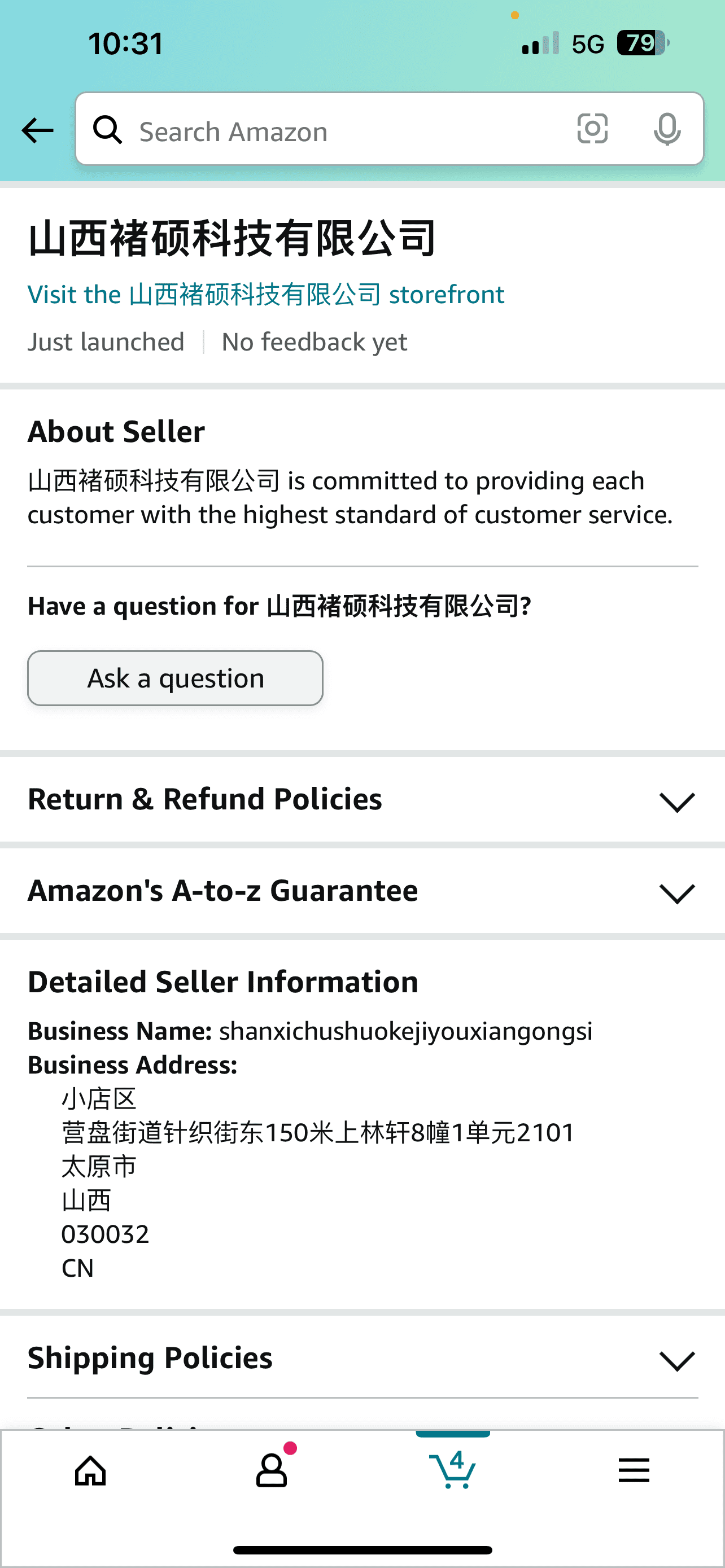The width and height of the screenshot is (725, 1568).
Task: Open the hamburger menu tab
Action: click(634, 1470)
